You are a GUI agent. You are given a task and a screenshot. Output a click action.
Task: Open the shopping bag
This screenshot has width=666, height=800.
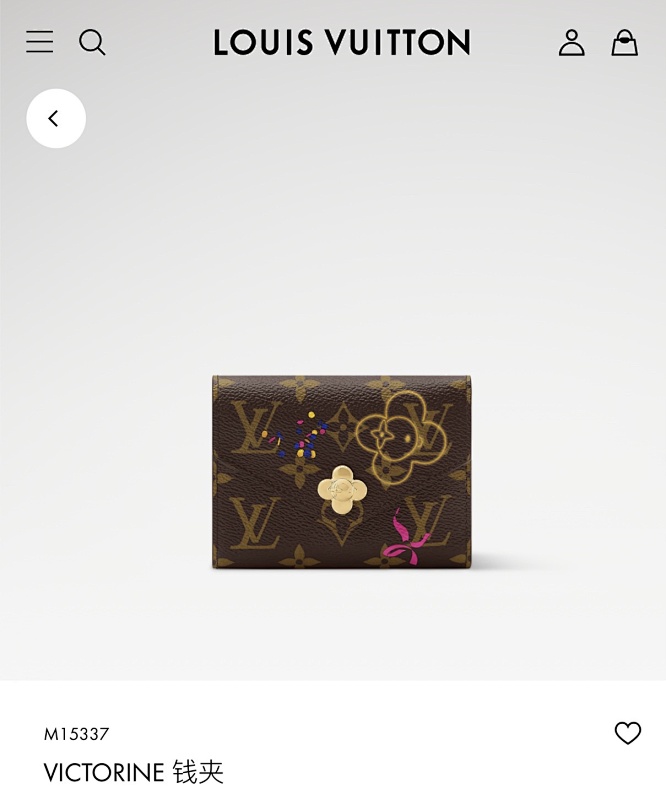tap(625, 42)
